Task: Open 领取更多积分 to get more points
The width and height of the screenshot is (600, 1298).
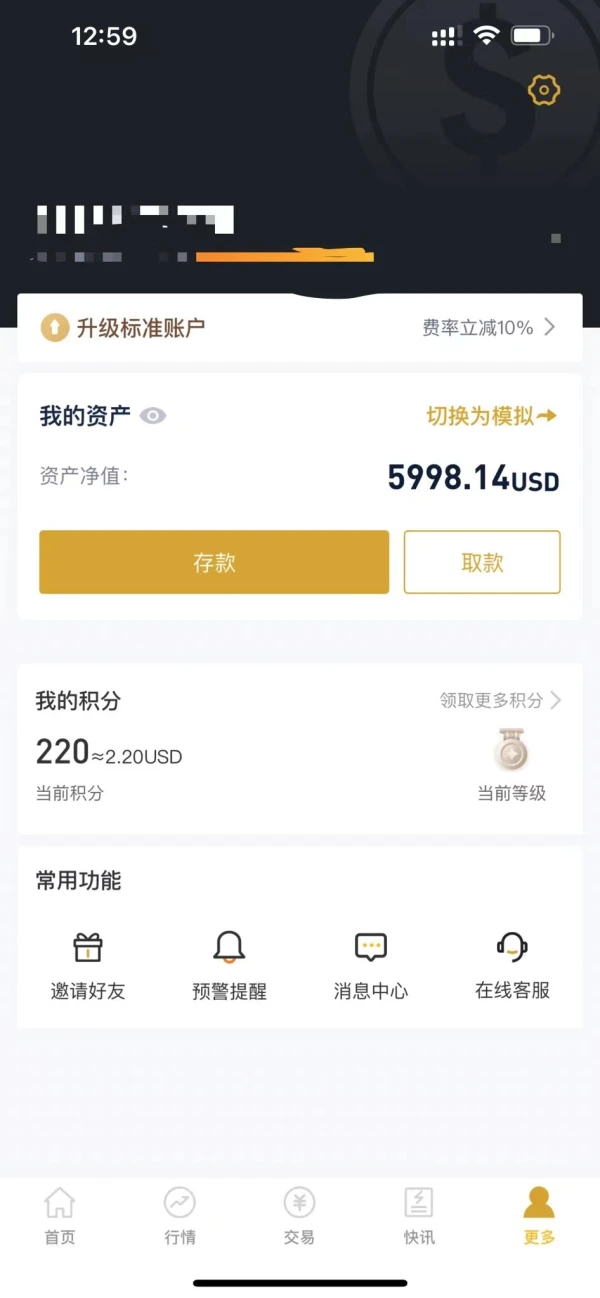Action: 500,700
